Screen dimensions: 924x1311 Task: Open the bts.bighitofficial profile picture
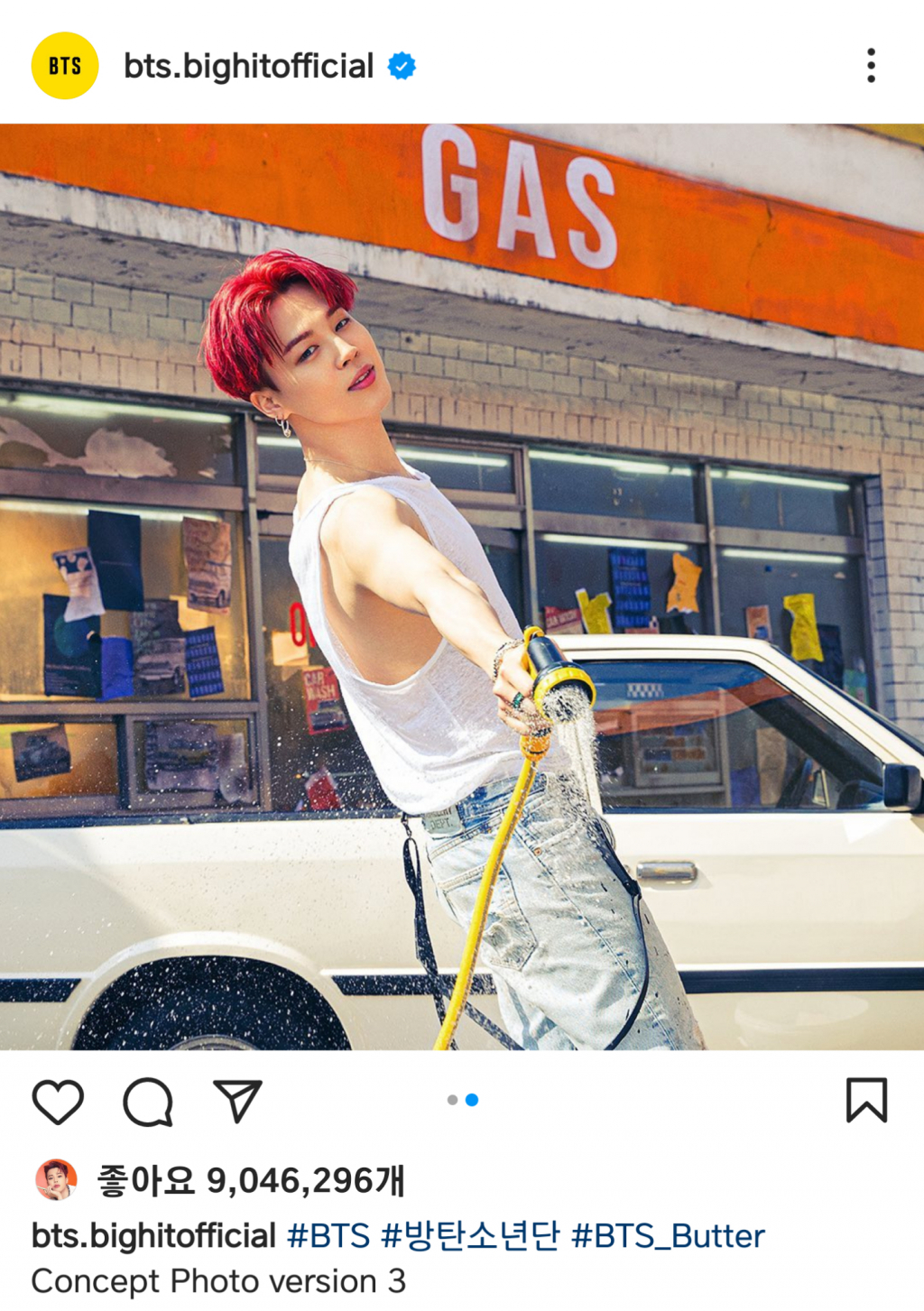[65, 66]
